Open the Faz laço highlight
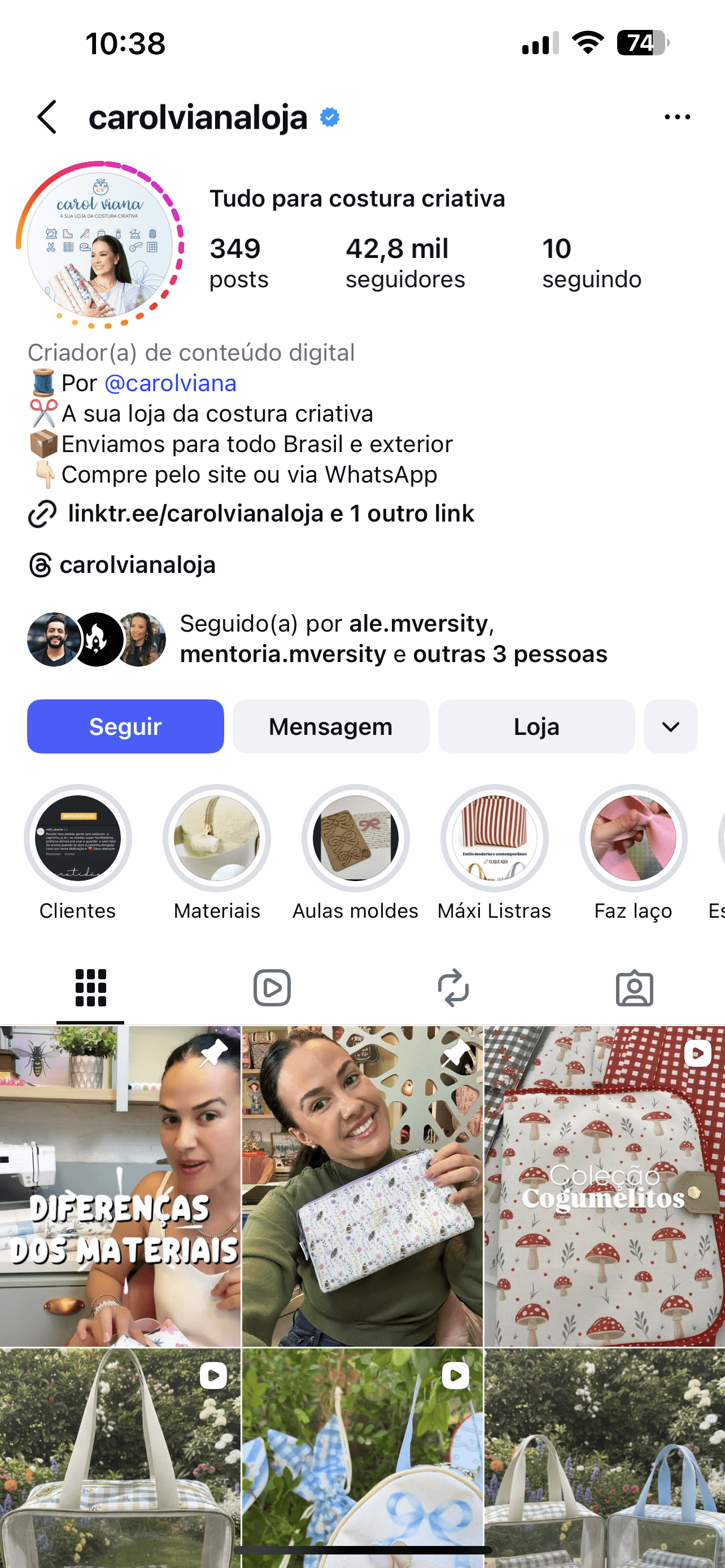Screen dimensions: 725x1568 (633, 838)
